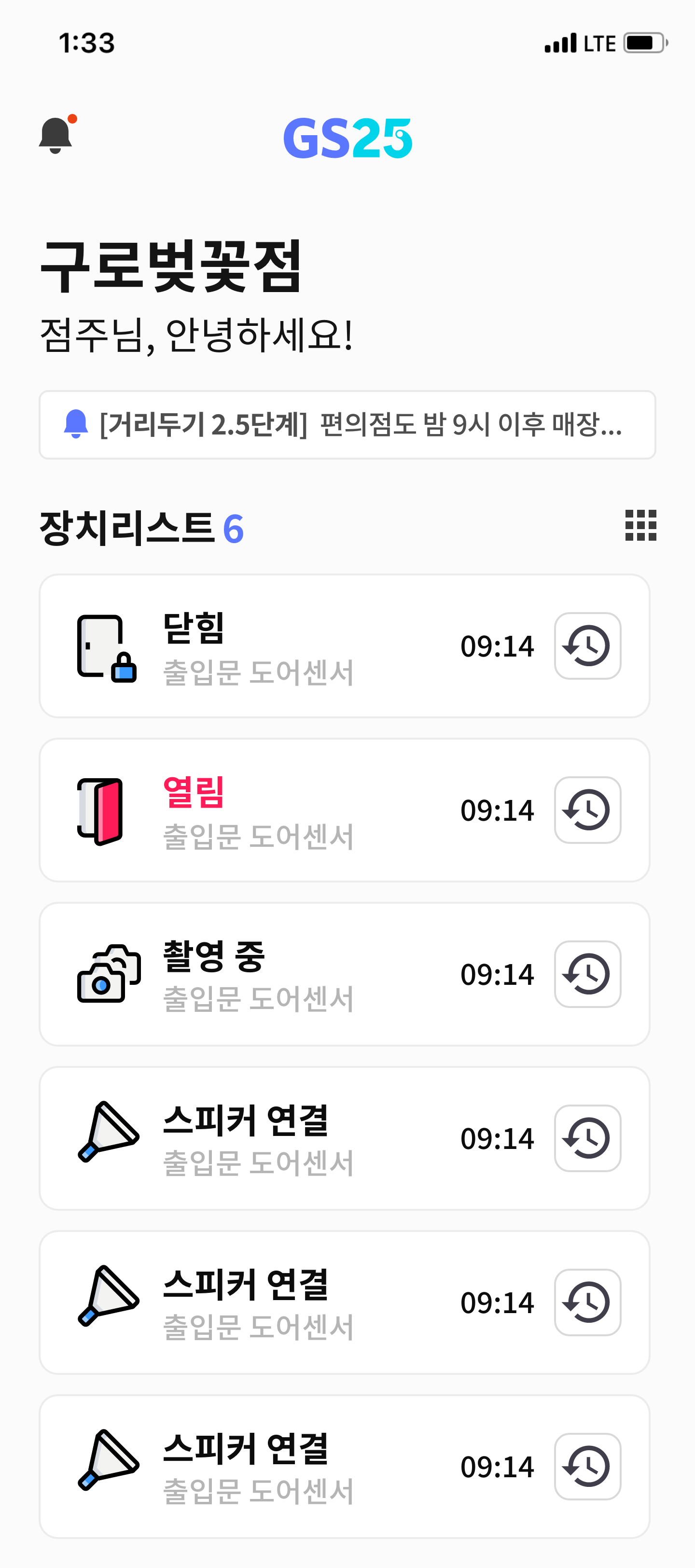Switch device list to grid view
This screenshot has width=695, height=1568.
[x=641, y=525]
